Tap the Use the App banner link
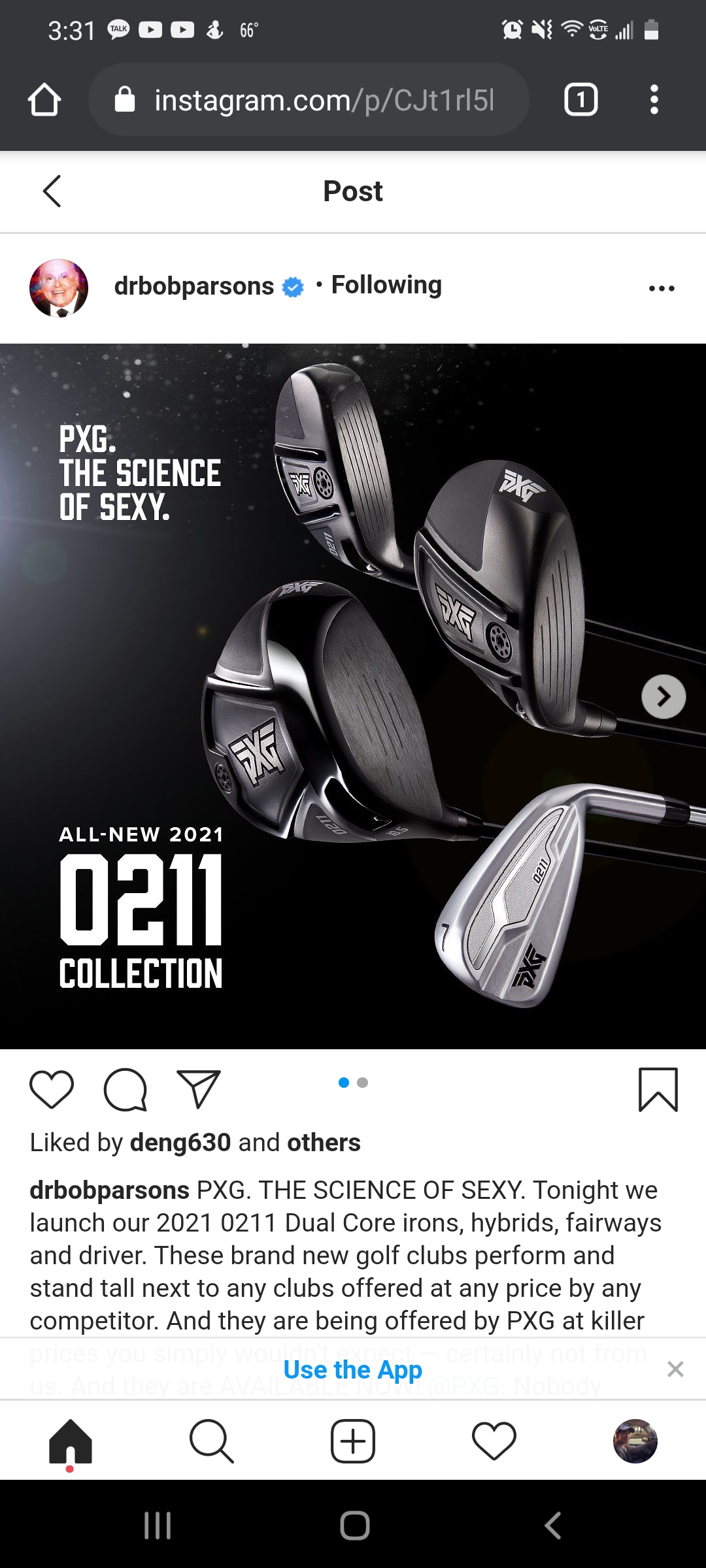The height and width of the screenshot is (1568, 706). tap(353, 1369)
